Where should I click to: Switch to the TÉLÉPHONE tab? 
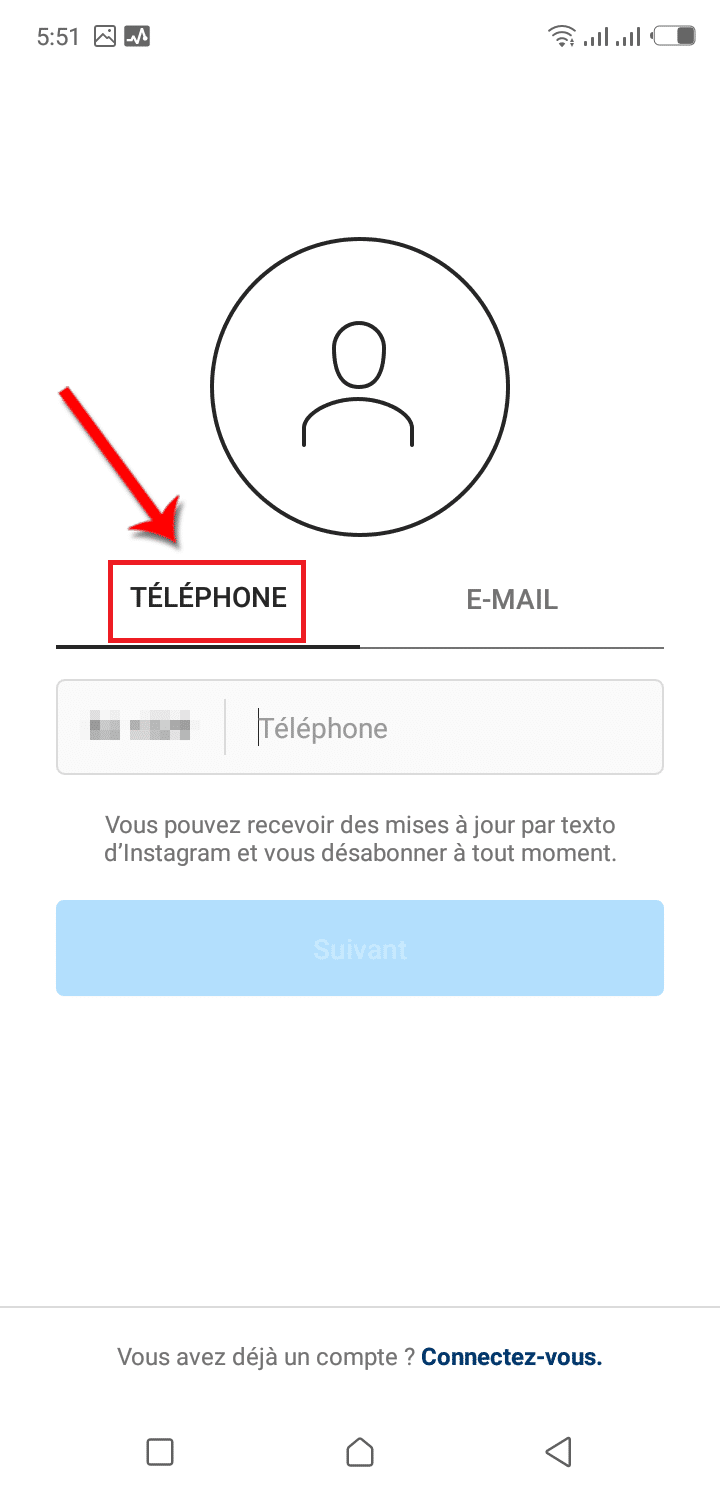(208, 599)
